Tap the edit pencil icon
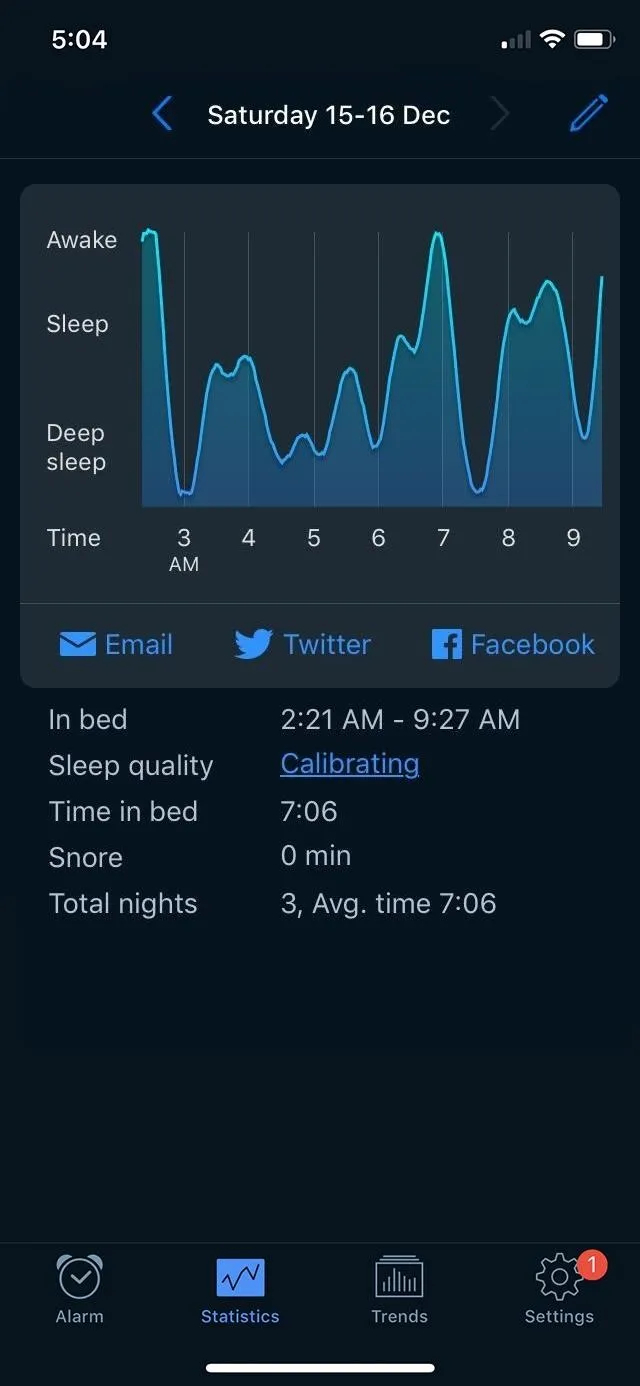This screenshot has width=640, height=1386. coord(589,113)
